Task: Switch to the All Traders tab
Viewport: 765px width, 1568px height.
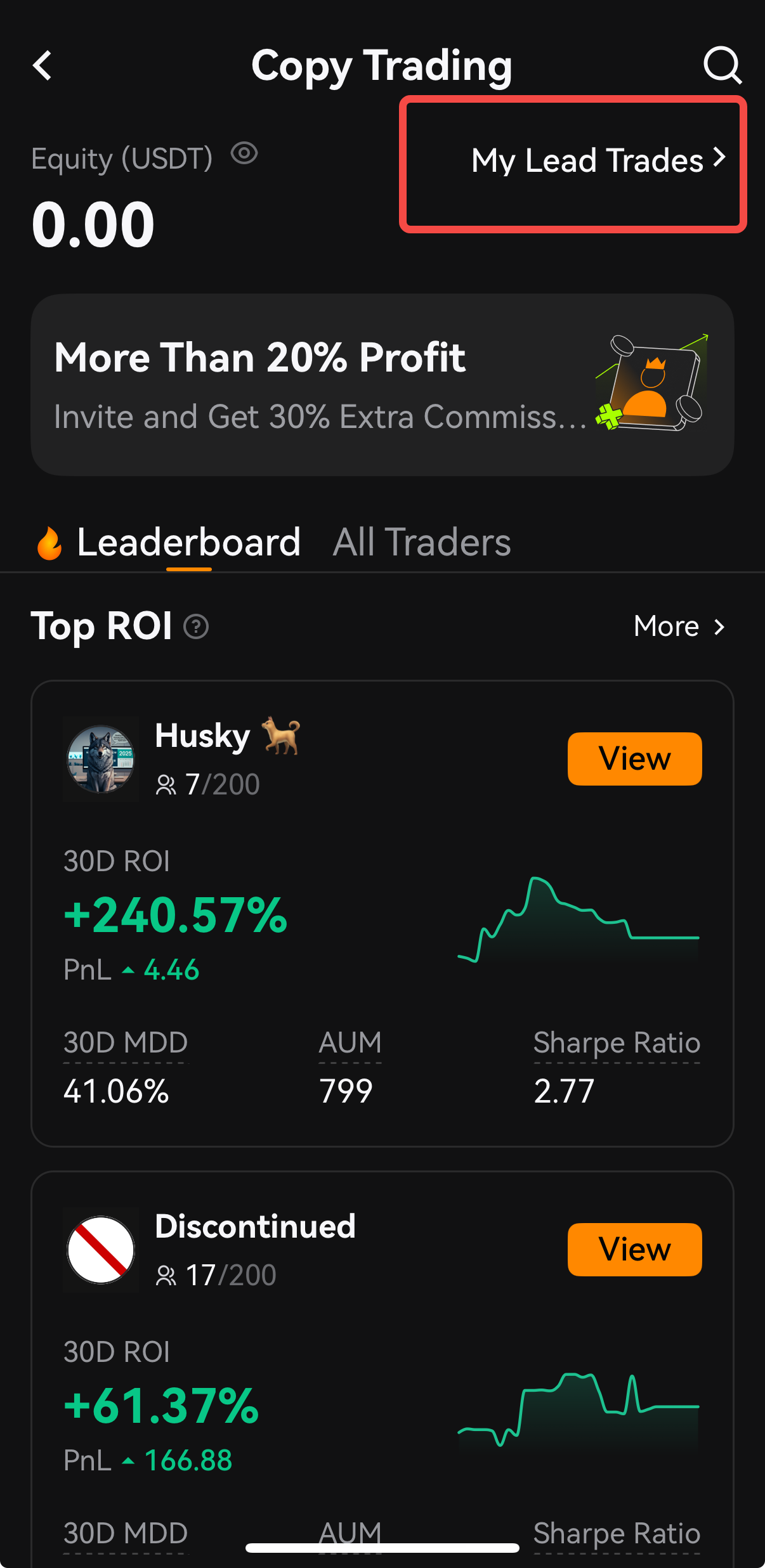Action: pos(422,543)
